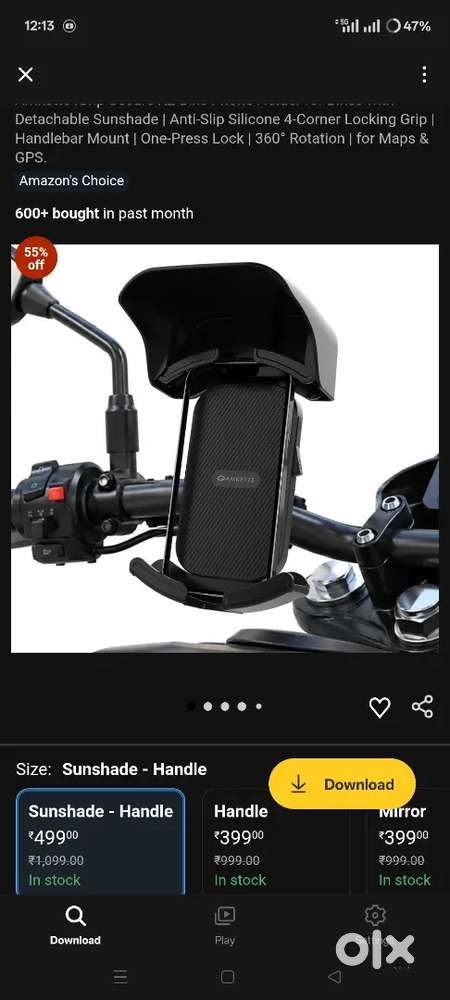Pick the Mirror size option
This screenshot has width=450, height=1000.
(408, 842)
